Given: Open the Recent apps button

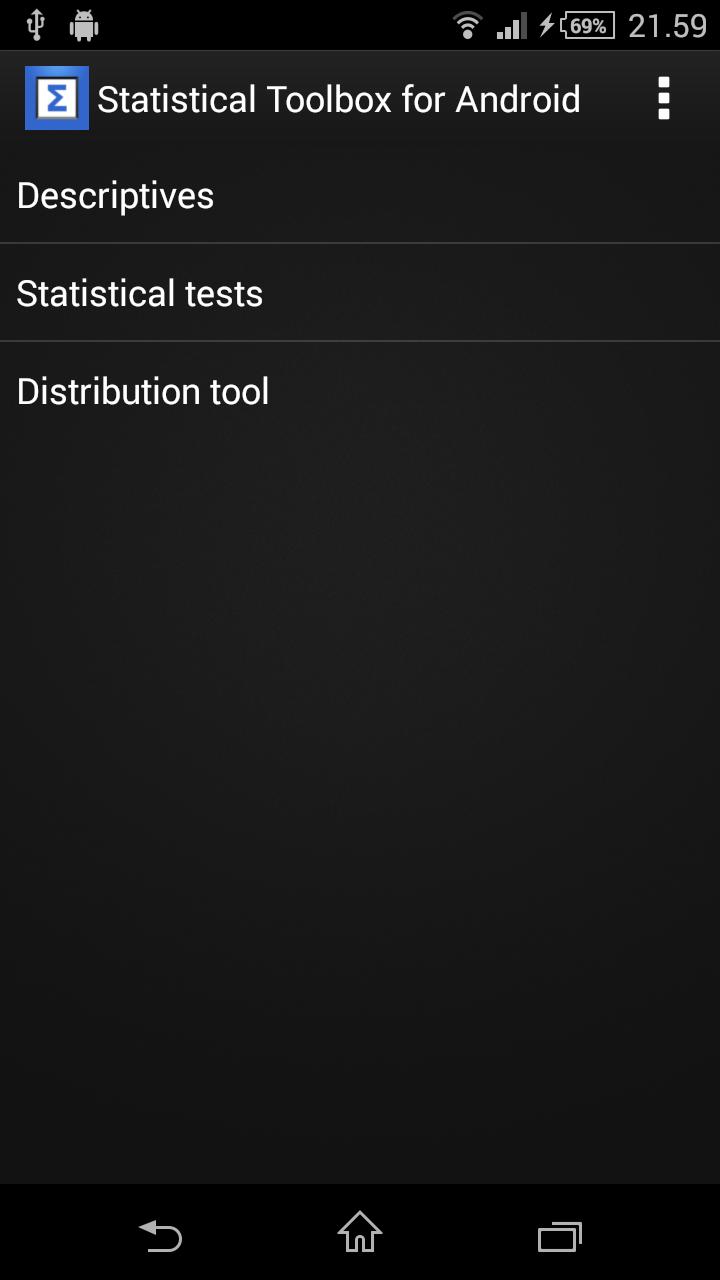Looking at the screenshot, I should click(560, 1237).
